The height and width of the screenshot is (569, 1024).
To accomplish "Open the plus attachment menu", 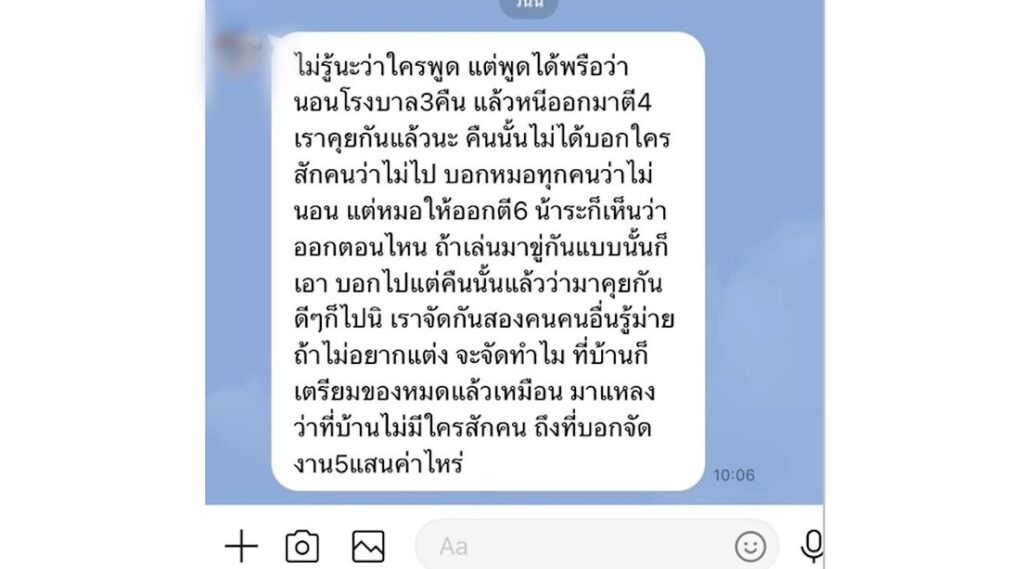I will pyautogui.click(x=241, y=546).
